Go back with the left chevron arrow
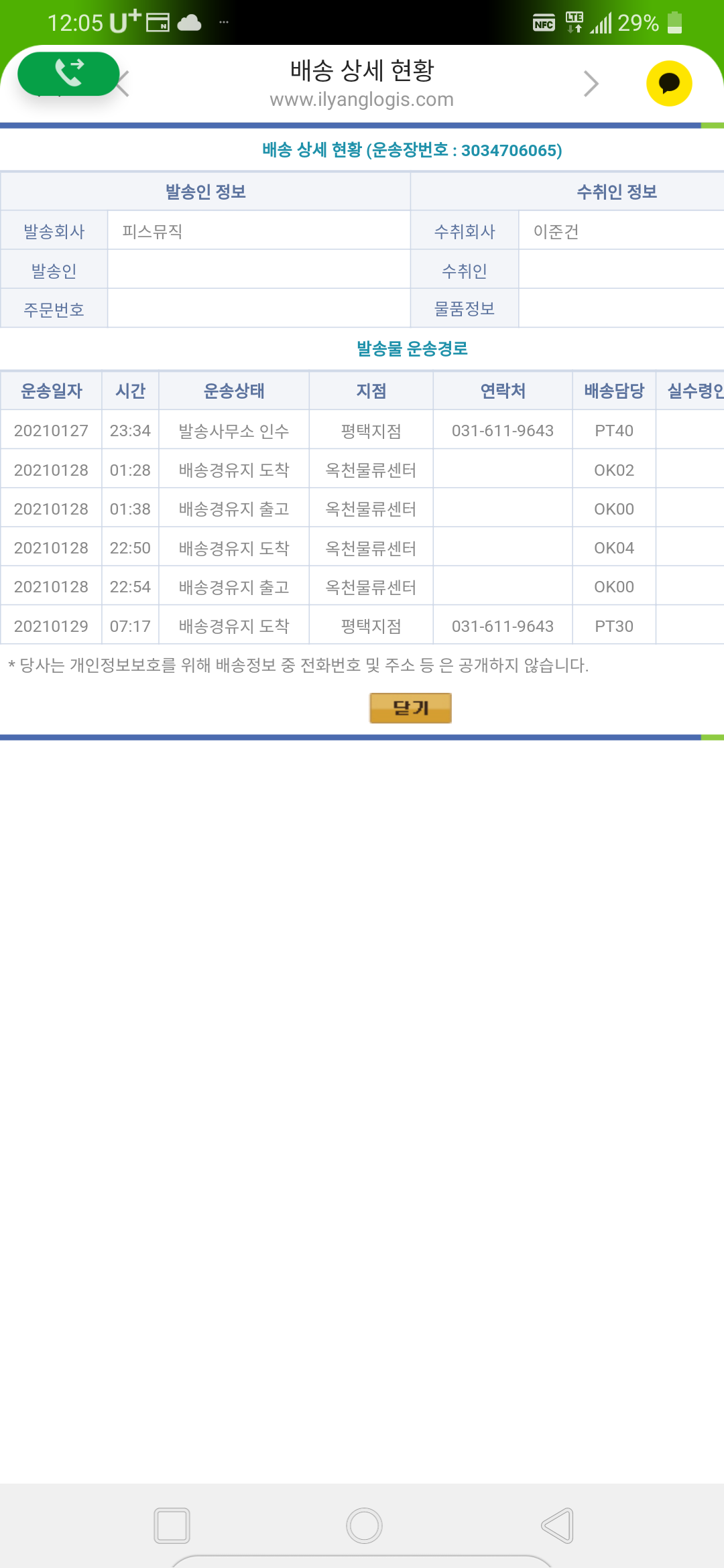Image resolution: width=724 pixels, height=1568 pixels. pyautogui.click(x=123, y=84)
